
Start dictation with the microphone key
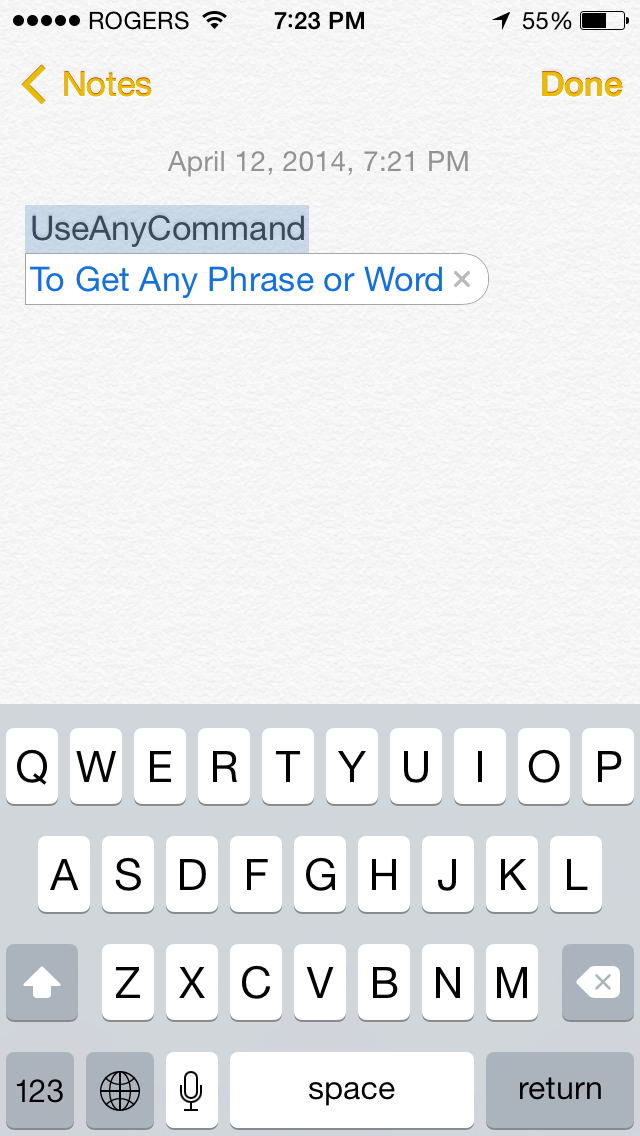[191, 1089]
